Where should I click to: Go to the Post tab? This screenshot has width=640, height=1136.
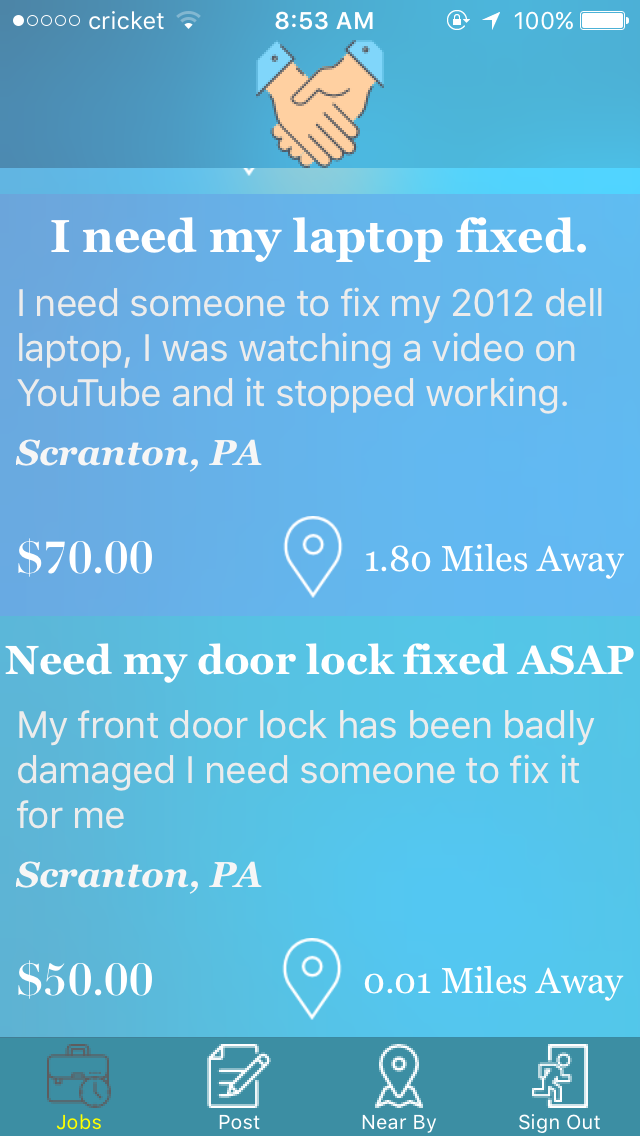pos(238,1087)
